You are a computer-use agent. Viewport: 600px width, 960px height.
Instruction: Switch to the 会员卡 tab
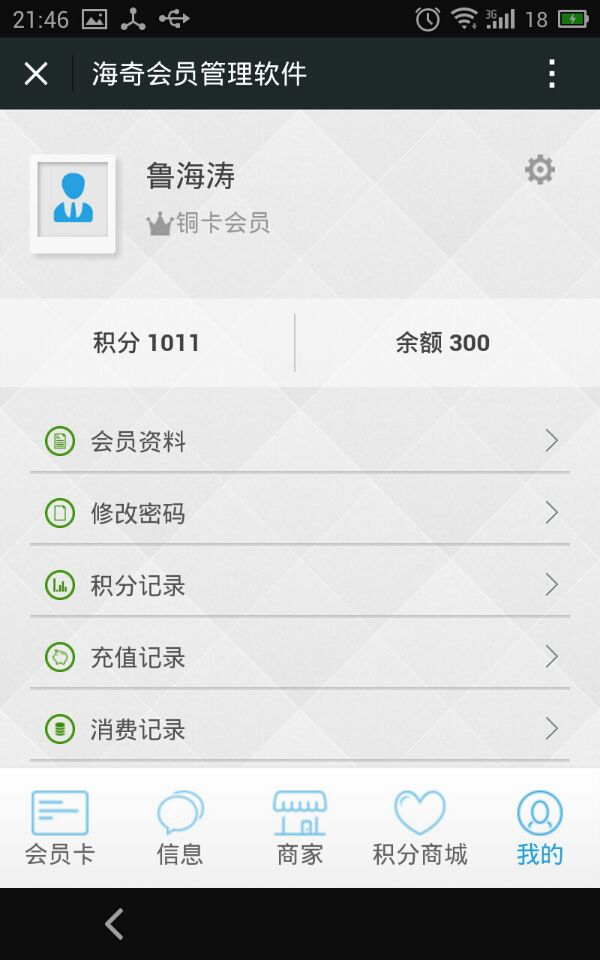60,827
